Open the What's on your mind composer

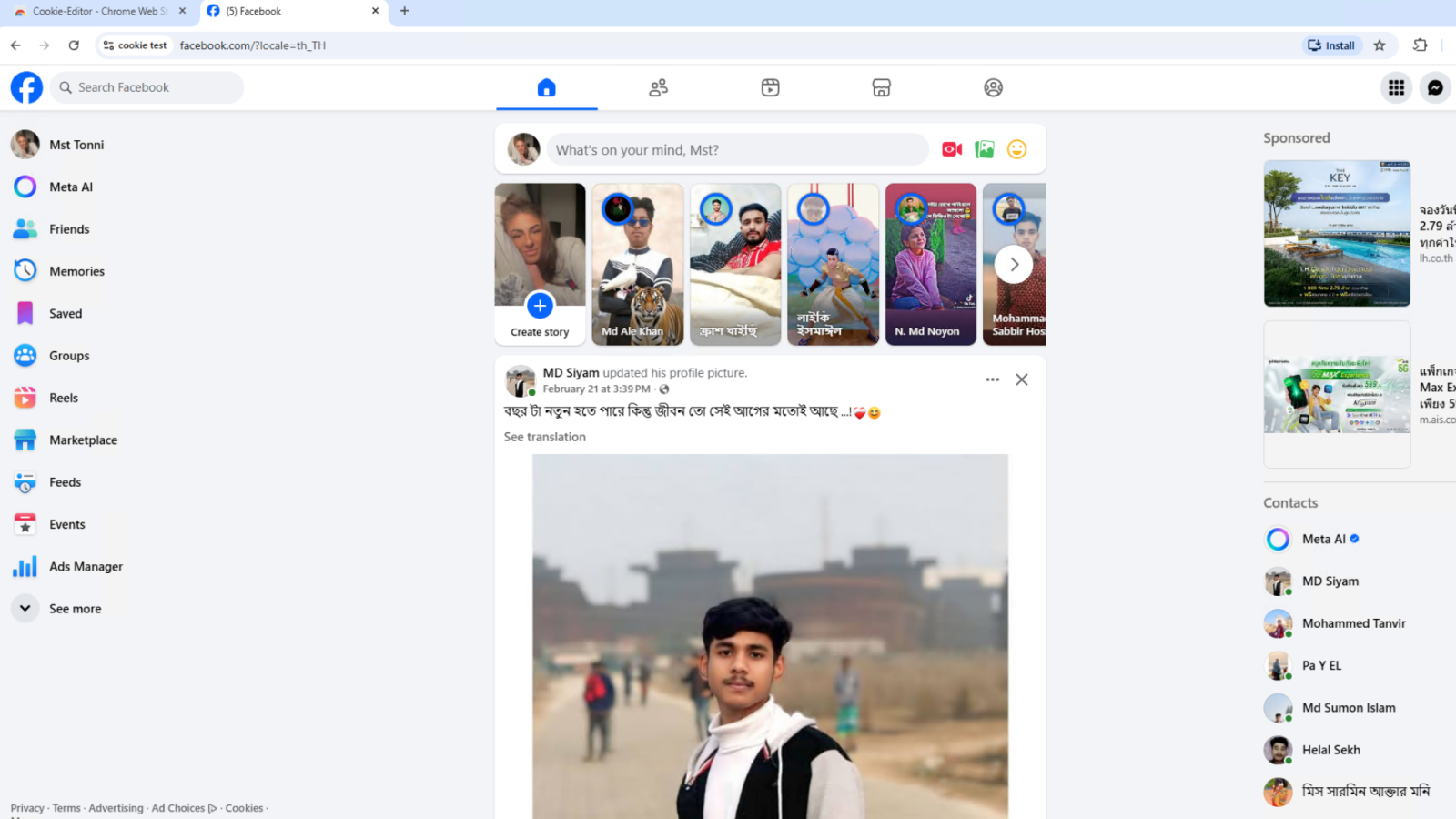pyautogui.click(x=737, y=149)
